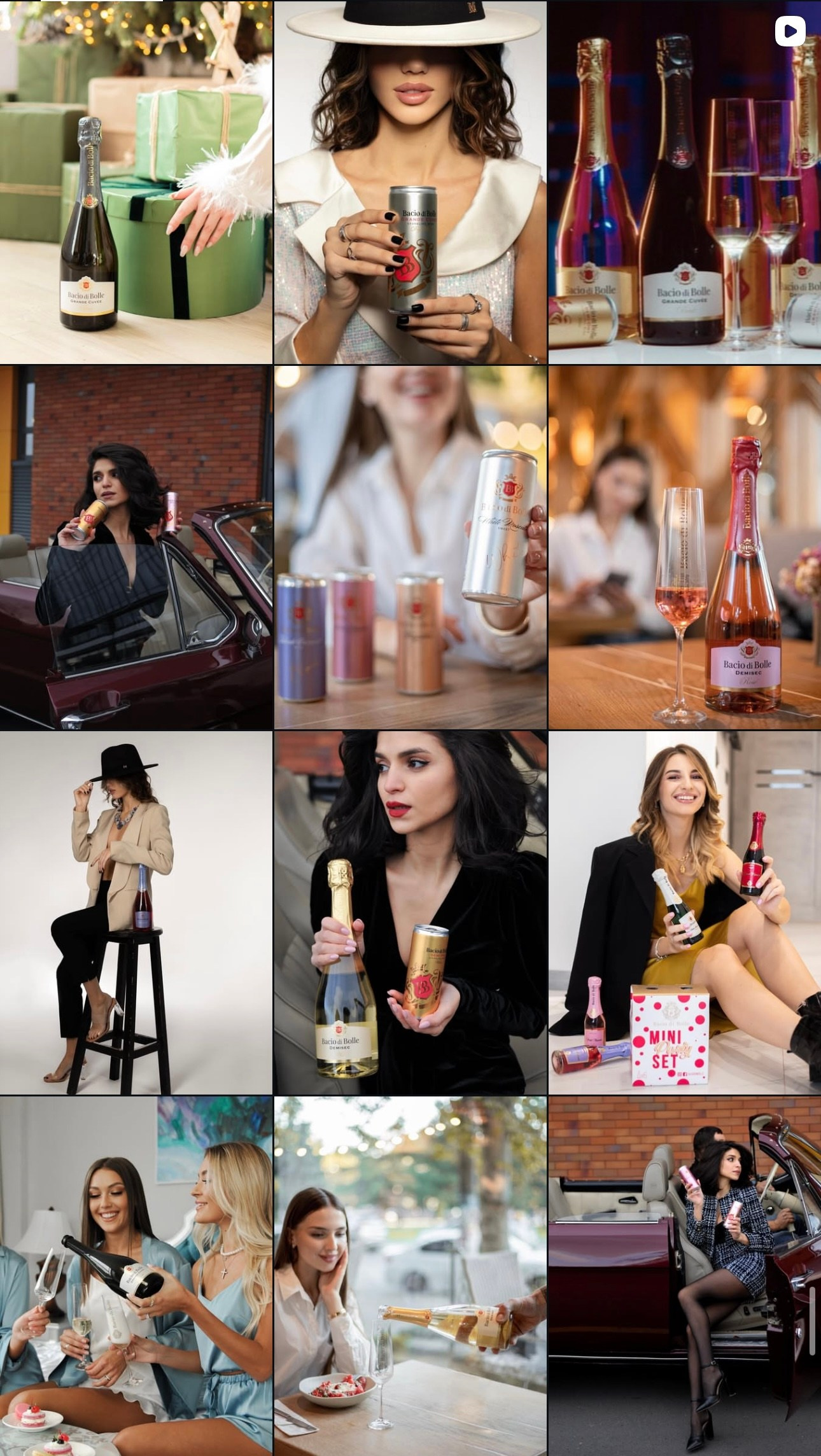Open the post with Demisec rosé bottle and glass

click(685, 547)
